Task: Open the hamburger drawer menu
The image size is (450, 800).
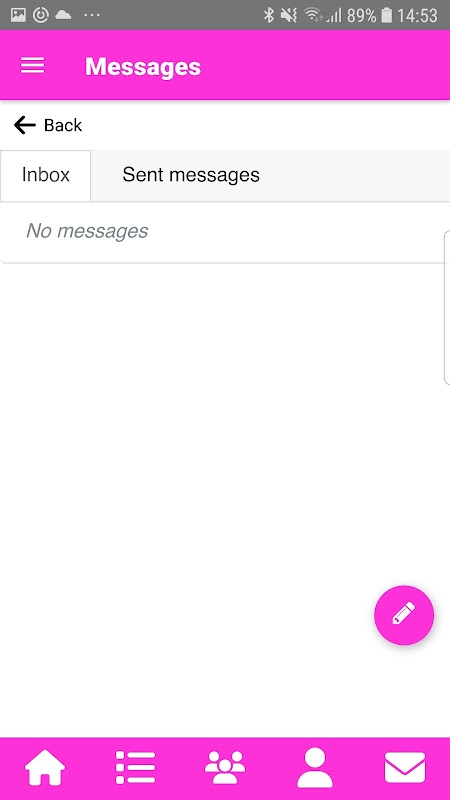Action: [x=32, y=65]
